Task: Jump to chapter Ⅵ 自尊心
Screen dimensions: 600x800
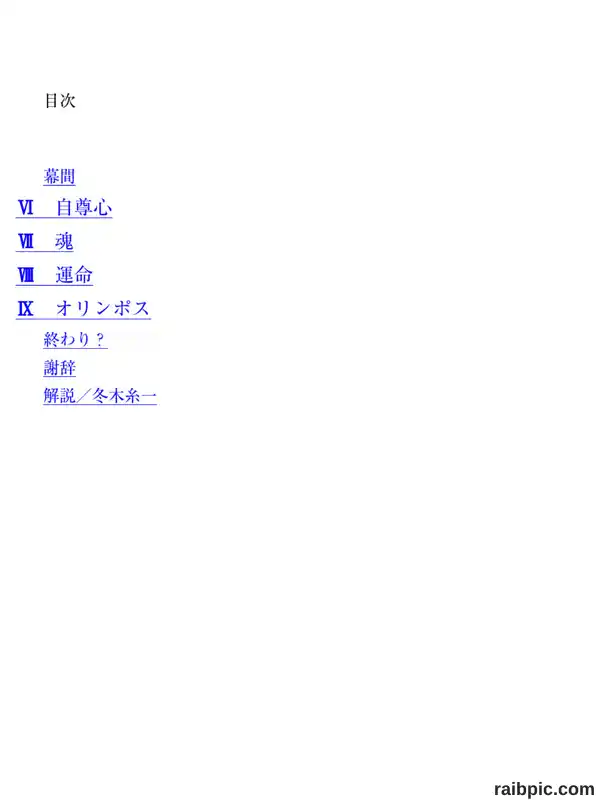Action: coord(64,208)
